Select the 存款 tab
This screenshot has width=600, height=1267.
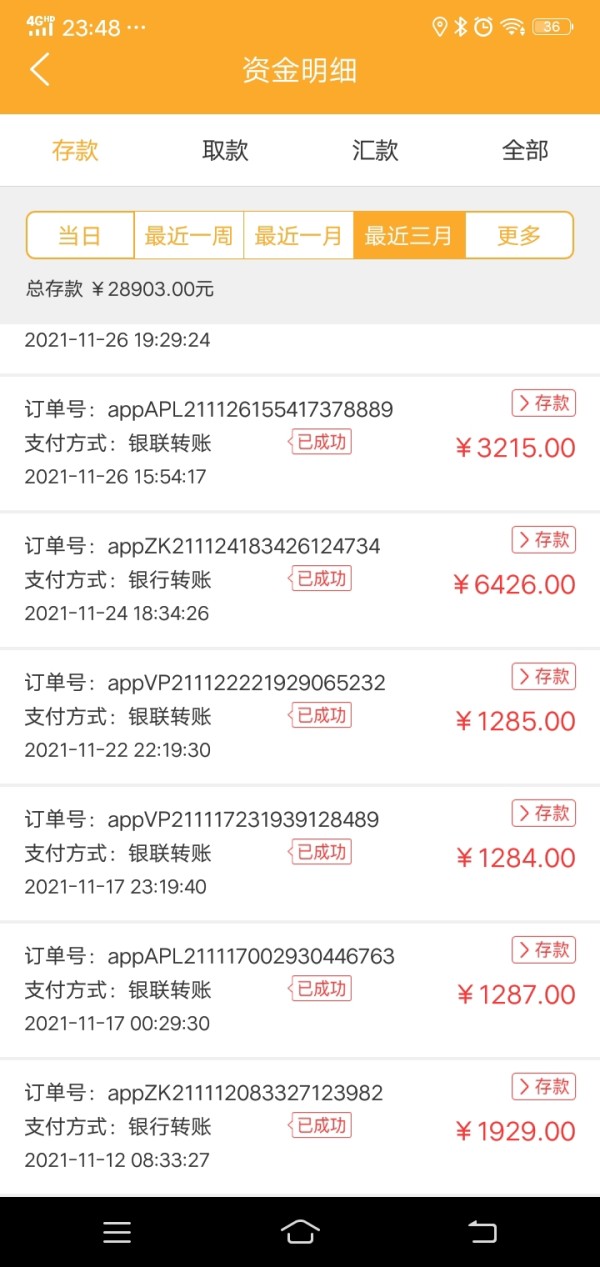click(x=75, y=151)
